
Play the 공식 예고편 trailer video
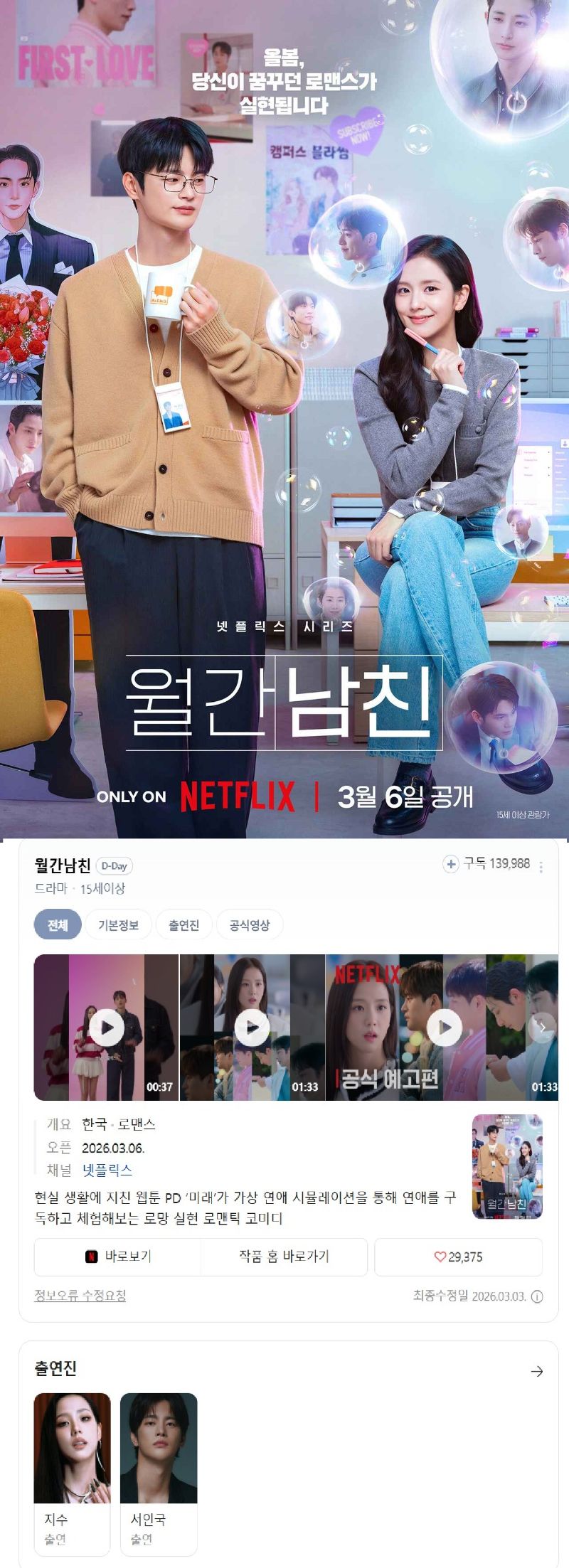click(444, 1028)
